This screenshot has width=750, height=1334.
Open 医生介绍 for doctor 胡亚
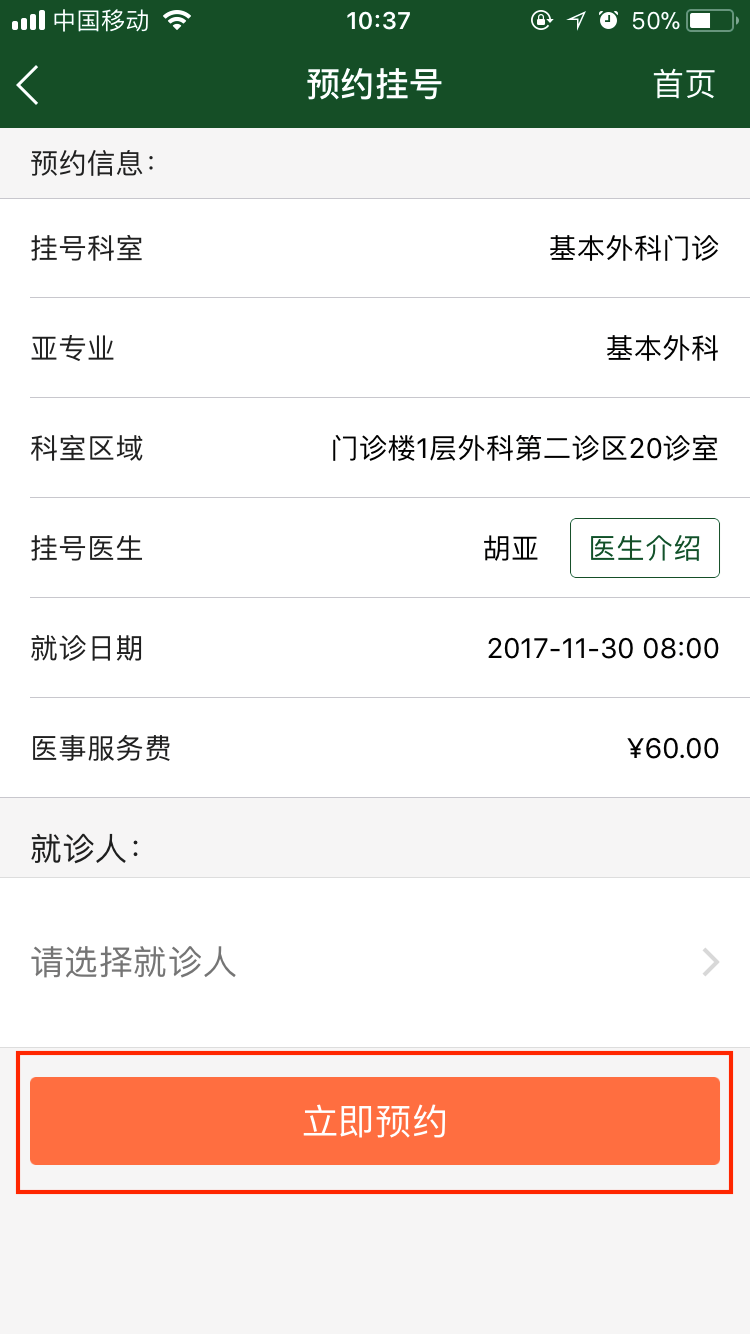tap(645, 548)
